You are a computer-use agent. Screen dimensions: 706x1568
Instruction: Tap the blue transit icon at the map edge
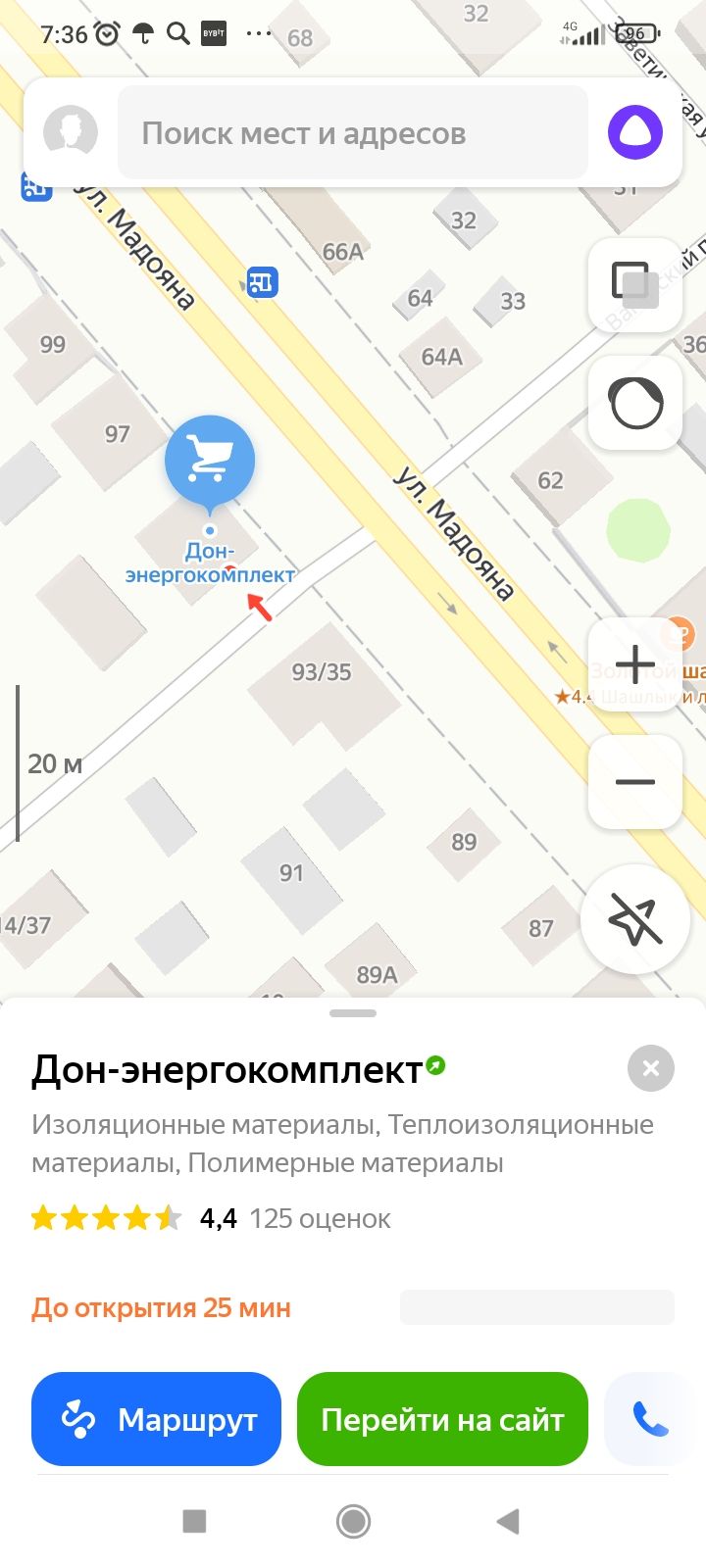36,187
